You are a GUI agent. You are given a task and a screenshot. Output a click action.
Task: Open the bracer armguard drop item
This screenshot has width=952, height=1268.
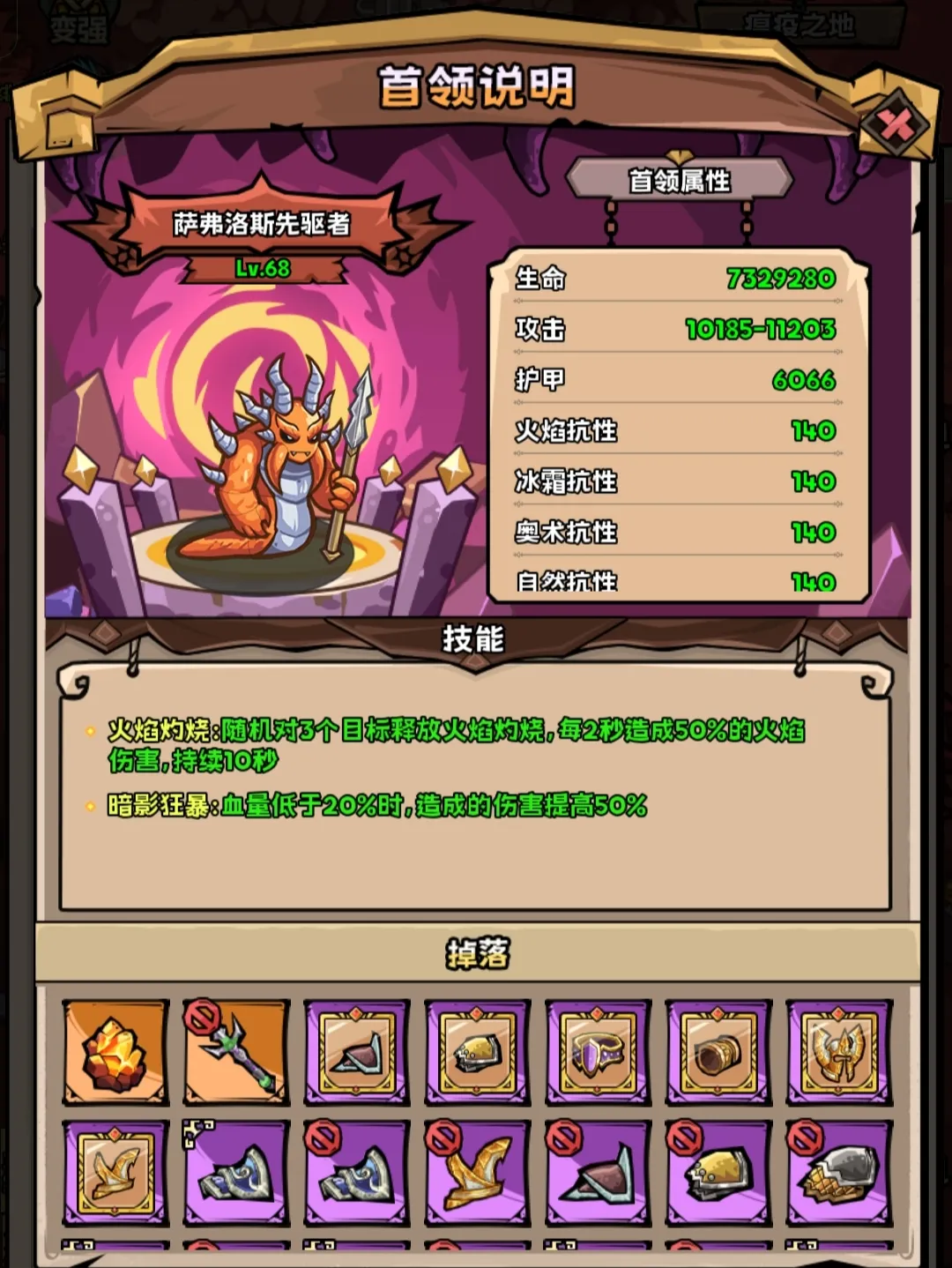[x=719, y=1053]
